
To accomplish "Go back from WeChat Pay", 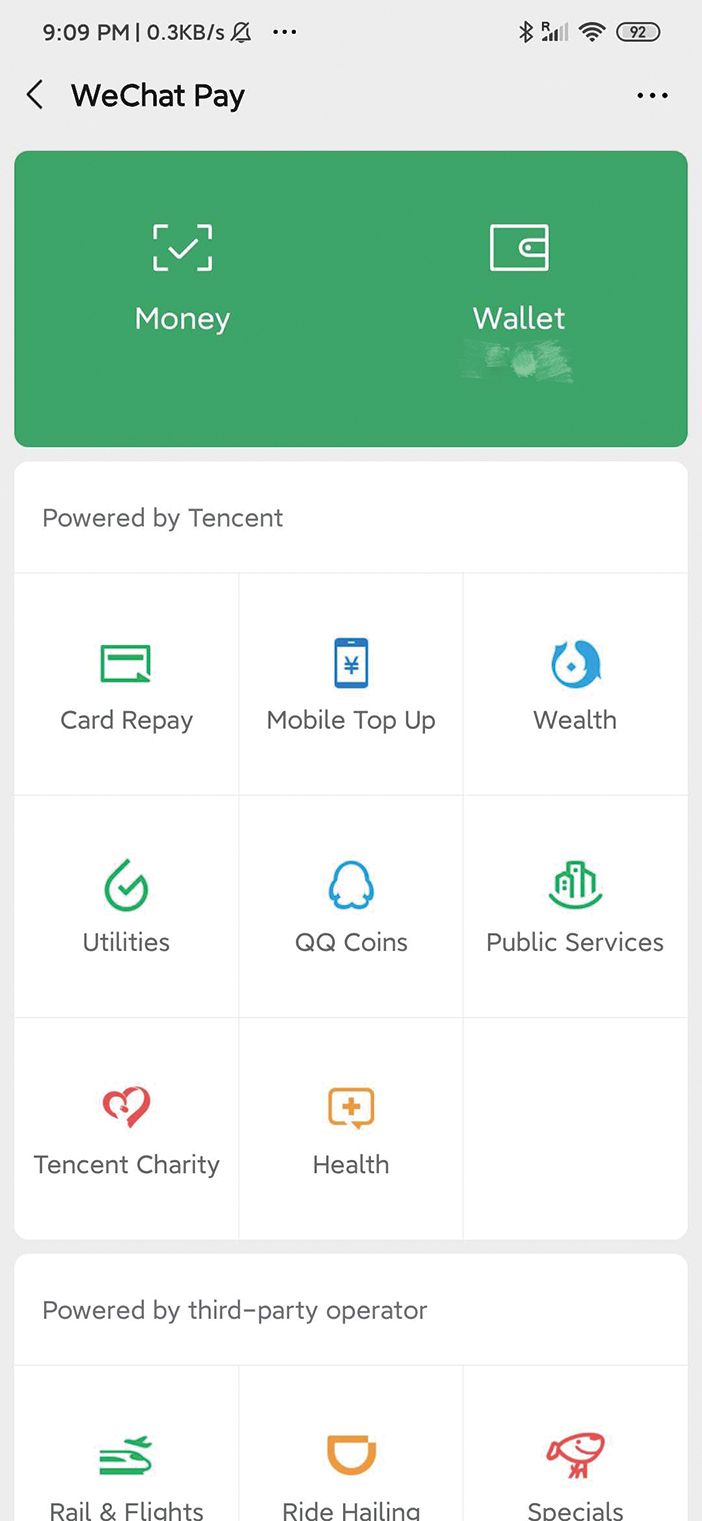I will click(x=35, y=96).
